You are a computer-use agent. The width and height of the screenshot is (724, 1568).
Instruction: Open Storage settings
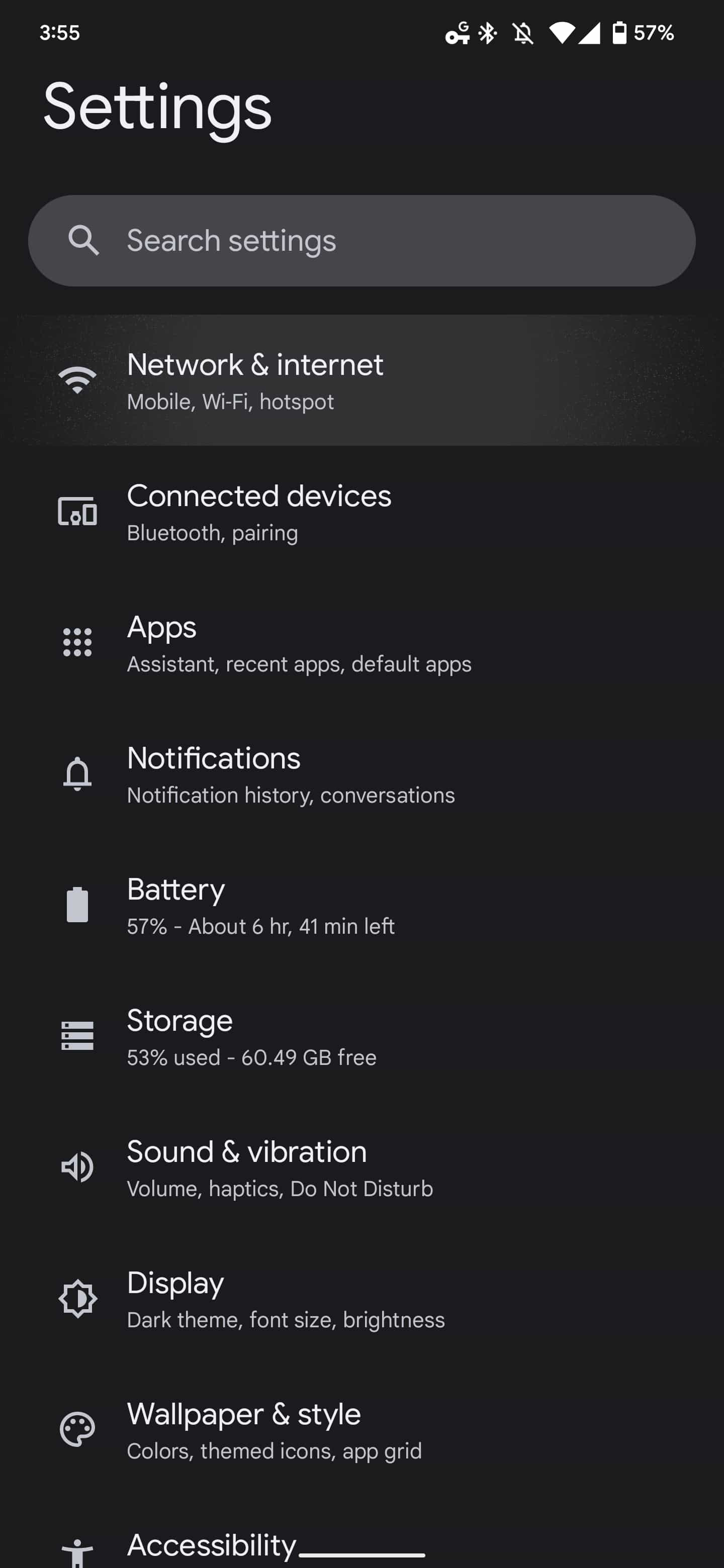[x=361, y=1037]
